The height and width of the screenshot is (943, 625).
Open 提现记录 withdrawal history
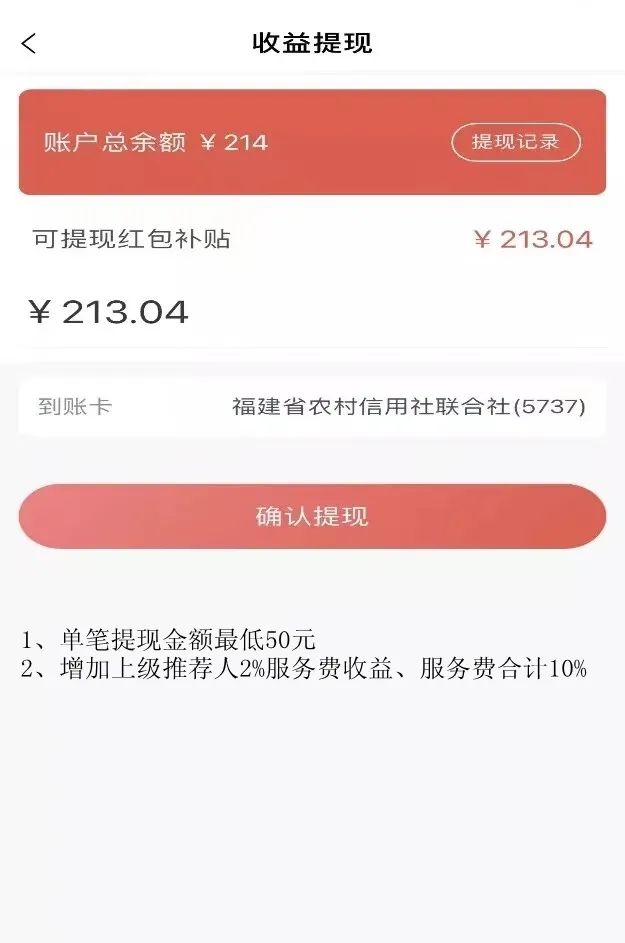click(x=516, y=142)
